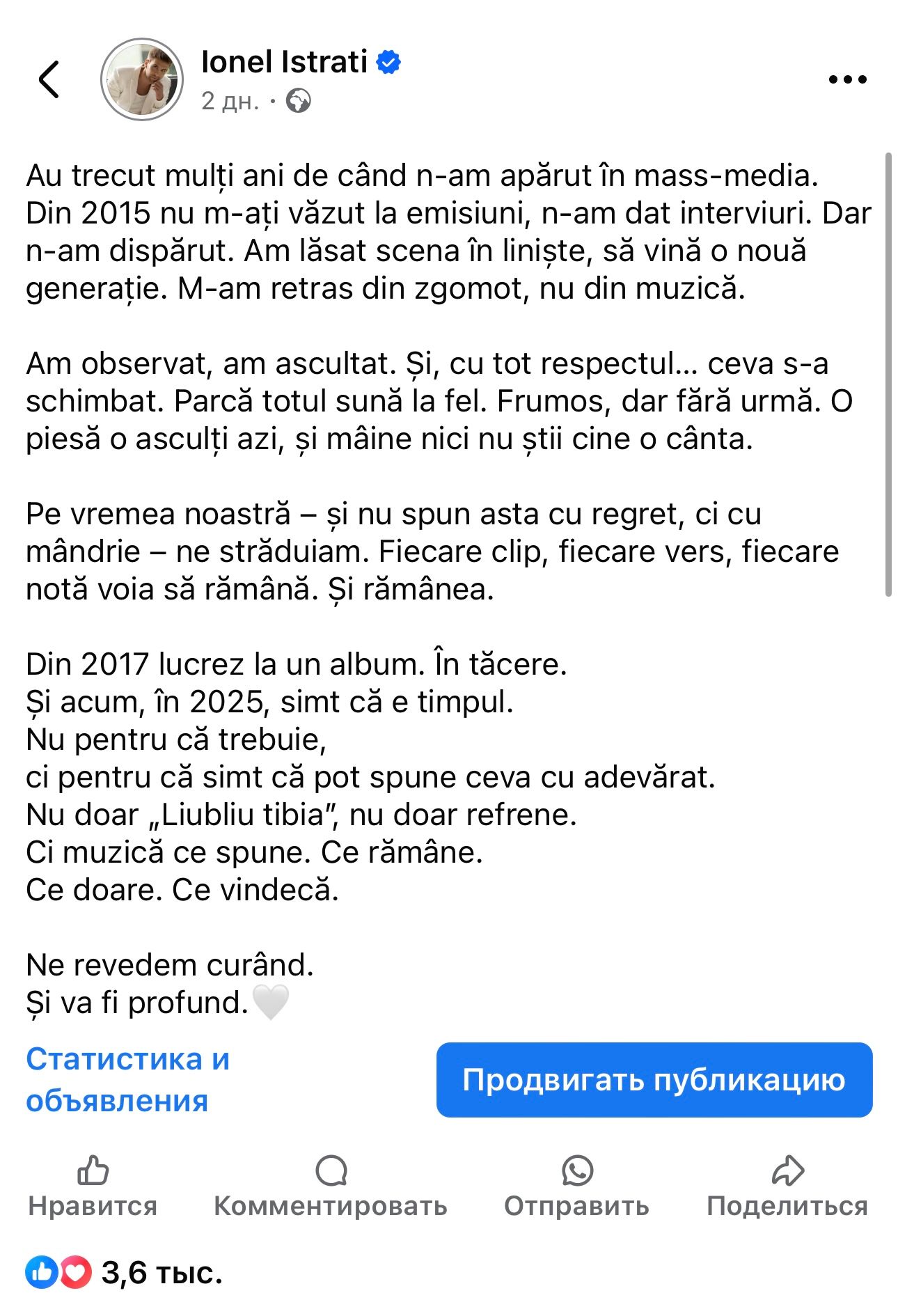Viewport: 898px width, 1316px height.
Task: Share the post with Поделиться
Action: tap(787, 1186)
